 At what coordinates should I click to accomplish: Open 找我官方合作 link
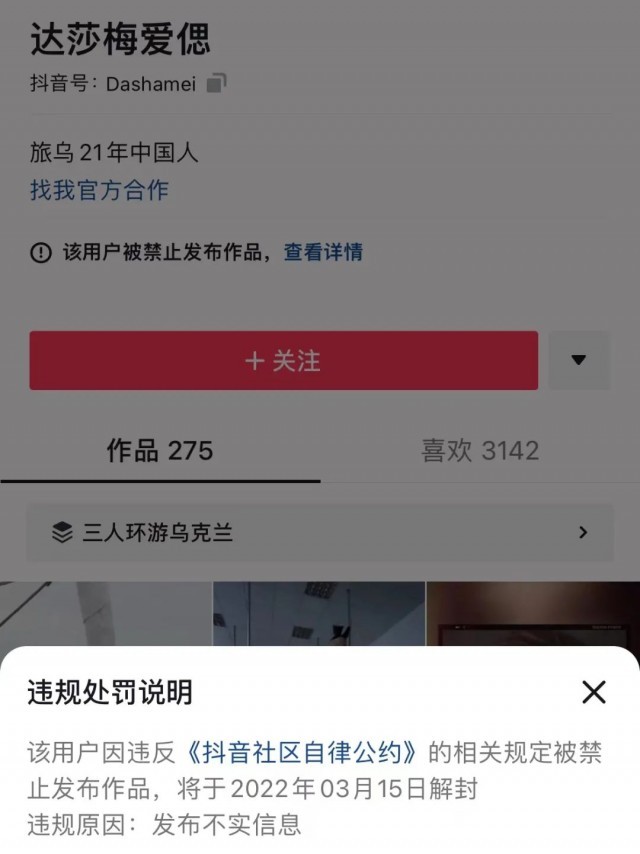click(x=99, y=190)
